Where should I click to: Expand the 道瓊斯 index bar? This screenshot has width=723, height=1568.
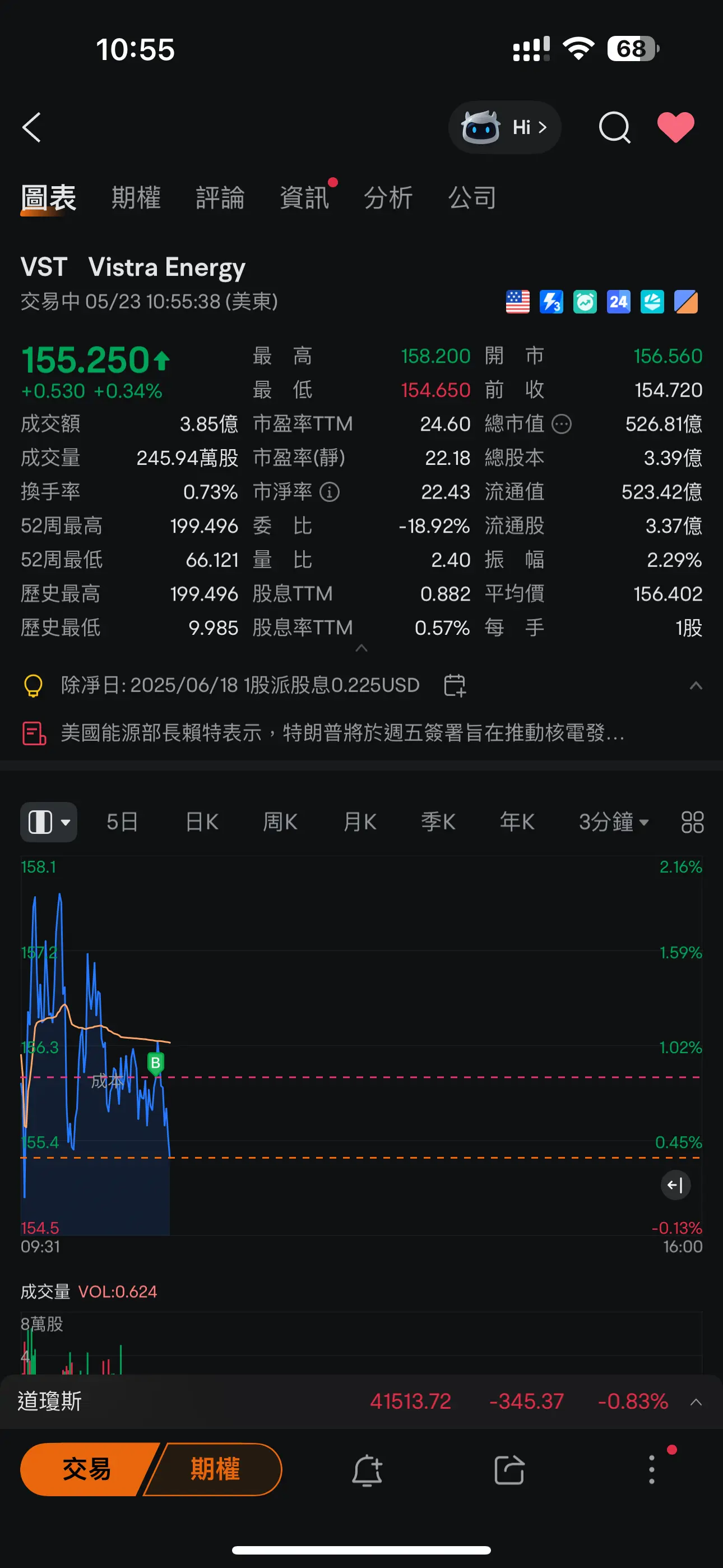696,1402
